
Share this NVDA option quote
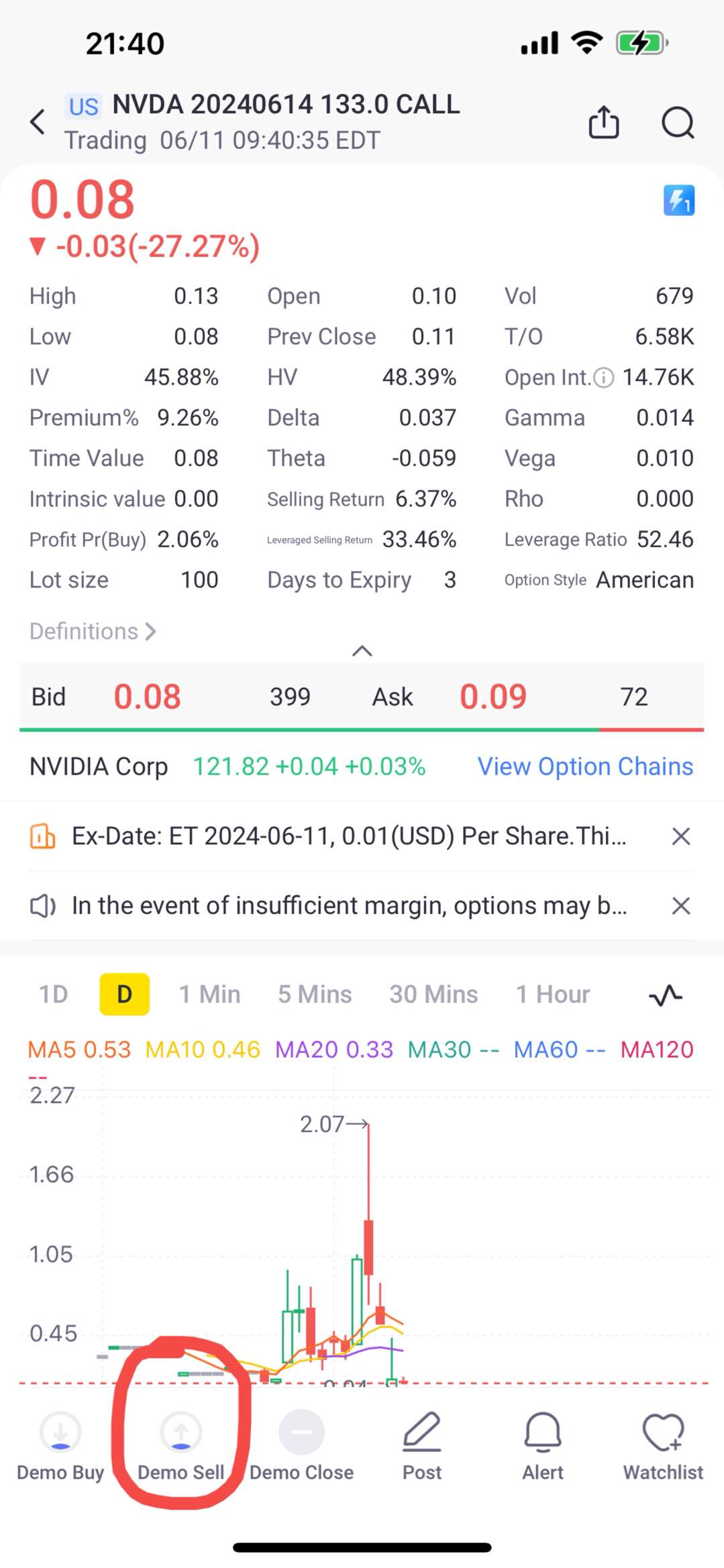pos(603,122)
